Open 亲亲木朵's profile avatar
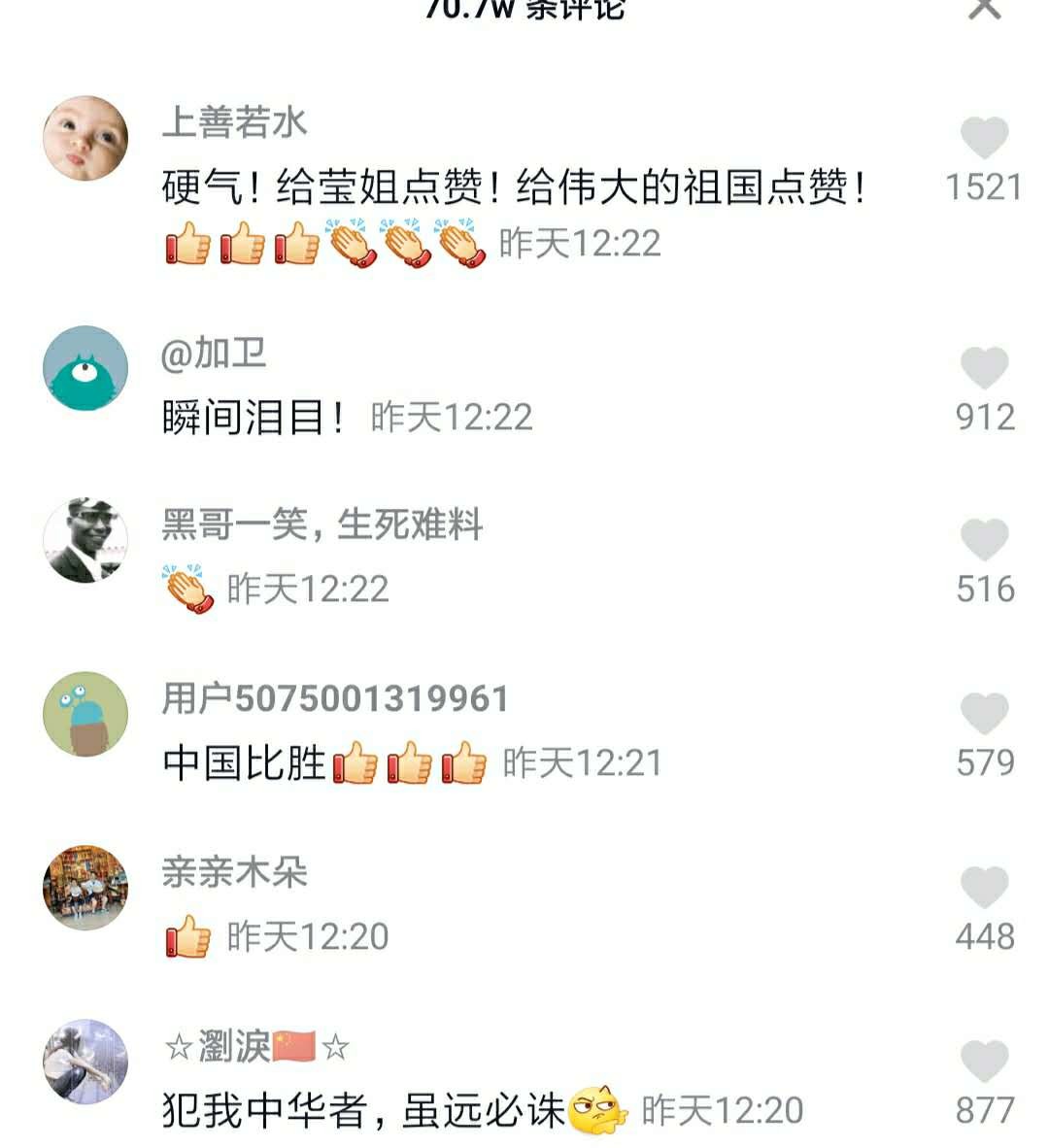Image resolution: width=1049 pixels, height=1148 pixels. 85,888
